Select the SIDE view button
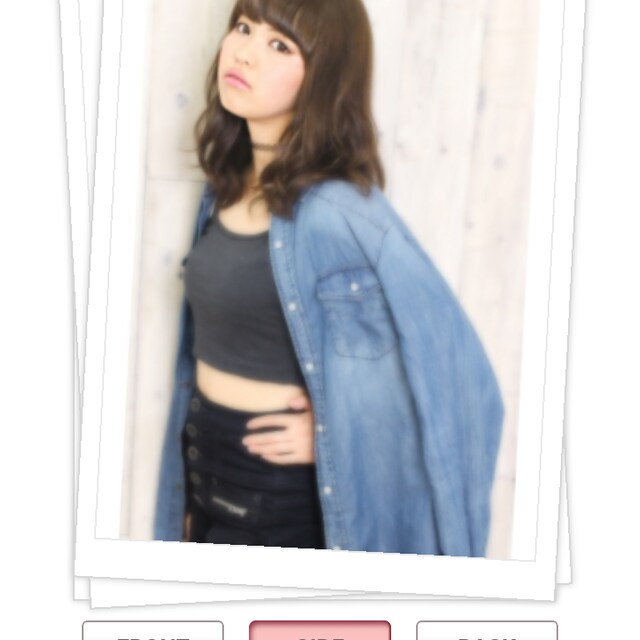The width and height of the screenshot is (640, 640). (x=320, y=631)
